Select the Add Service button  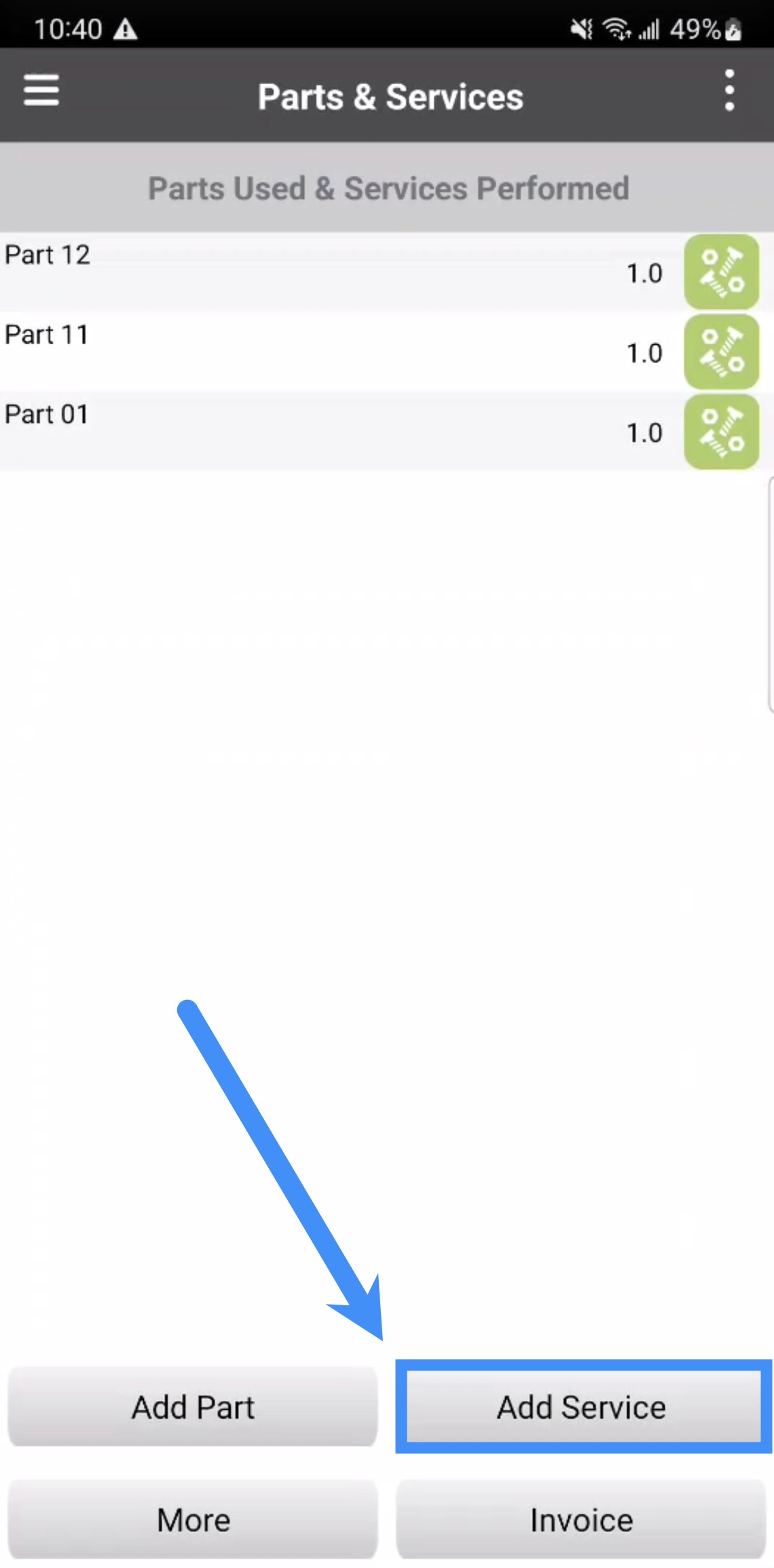(x=583, y=1407)
